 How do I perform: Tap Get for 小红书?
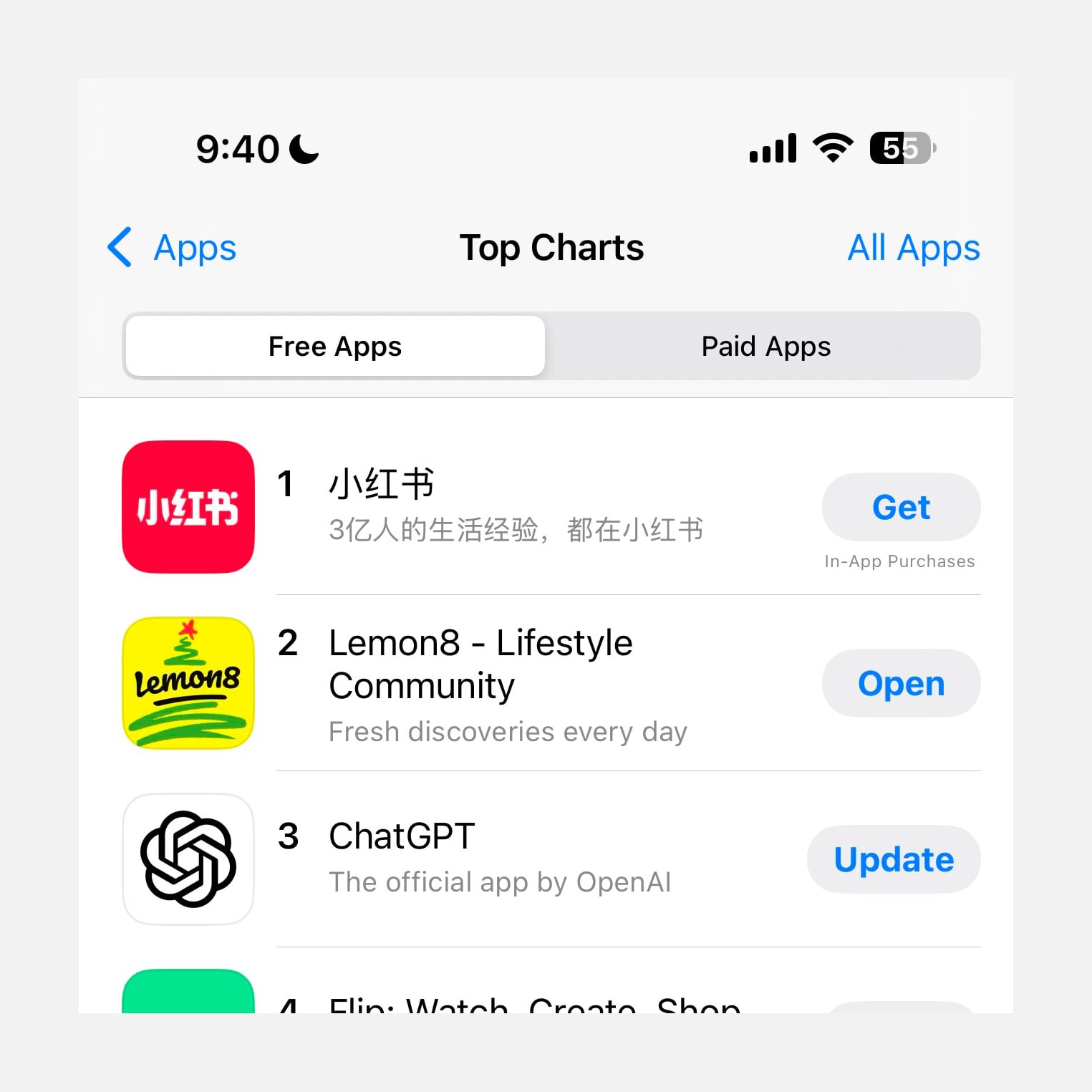click(900, 507)
